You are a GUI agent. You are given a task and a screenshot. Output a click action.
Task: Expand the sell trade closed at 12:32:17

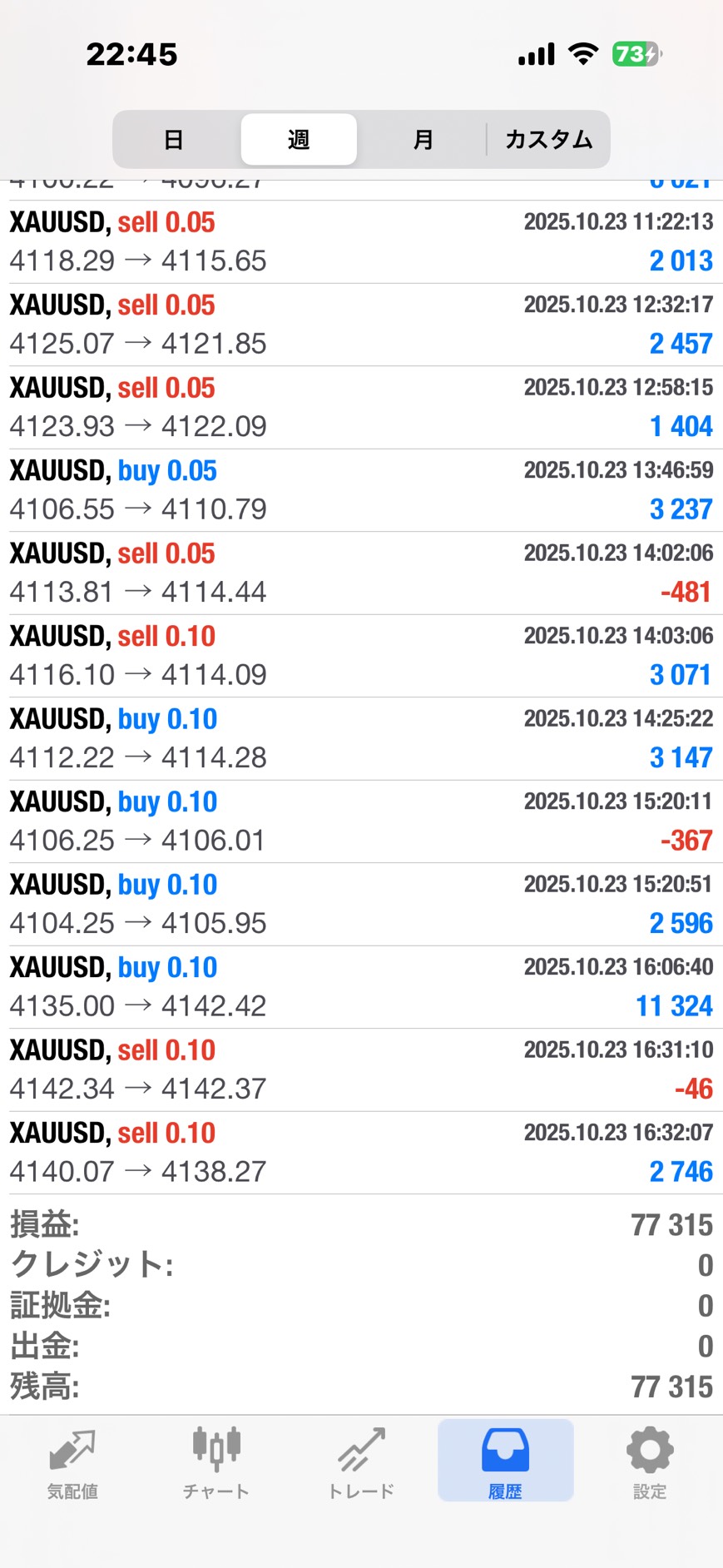click(361, 325)
